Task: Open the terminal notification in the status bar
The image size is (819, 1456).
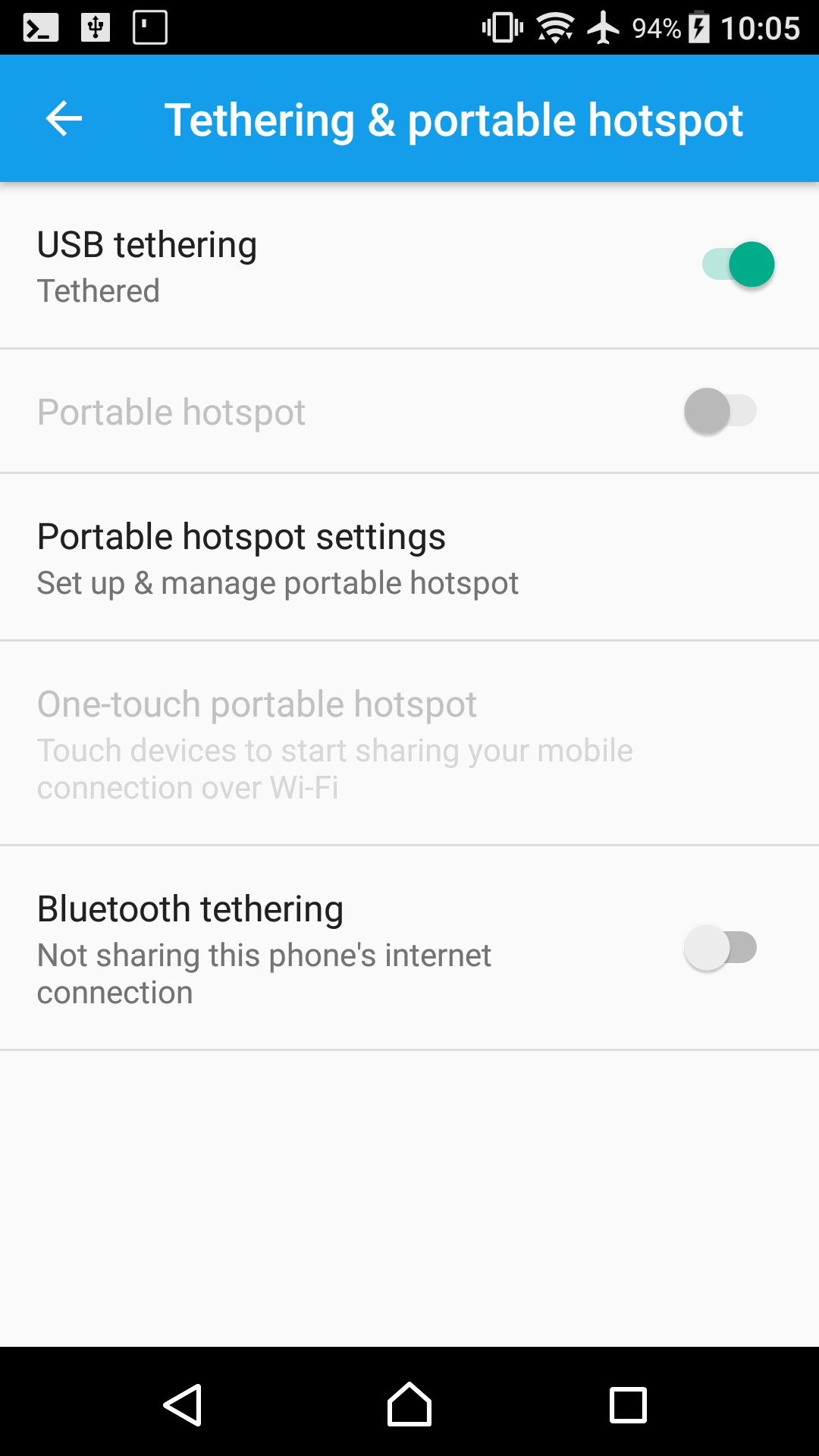Action: [x=39, y=27]
